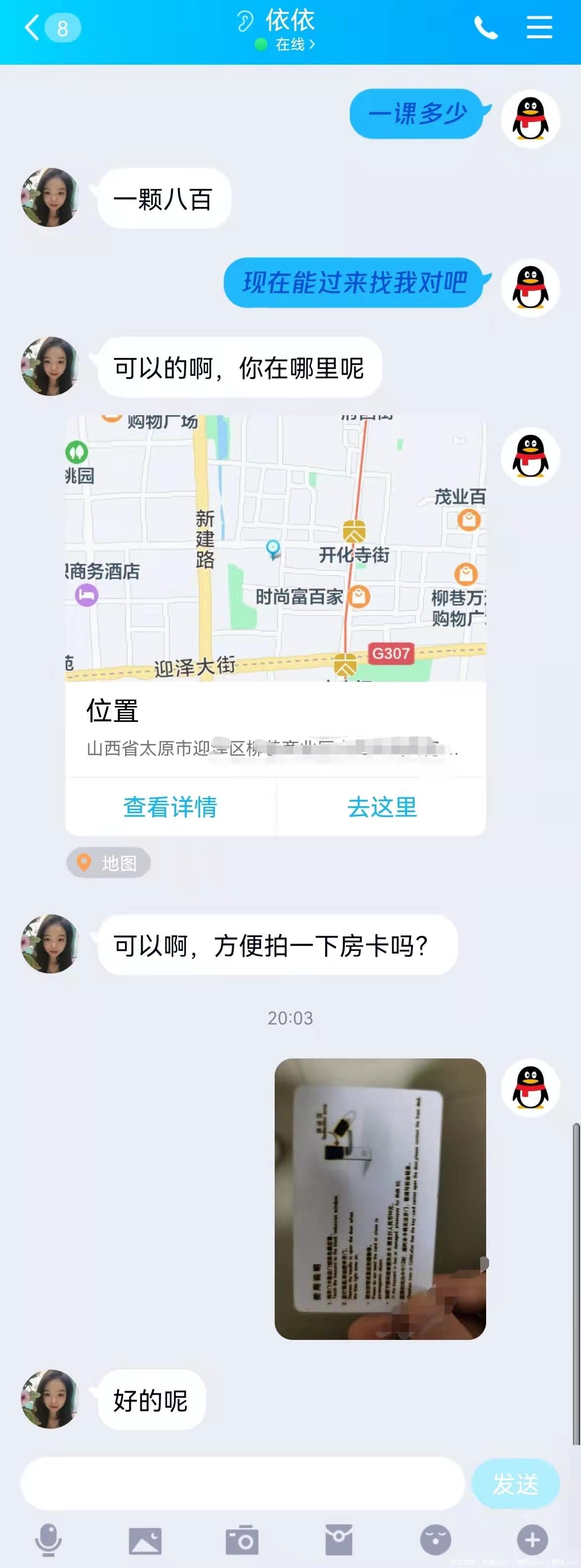Pick a photo from the gallery
The image size is (581, 1568).
[145, 1540]
